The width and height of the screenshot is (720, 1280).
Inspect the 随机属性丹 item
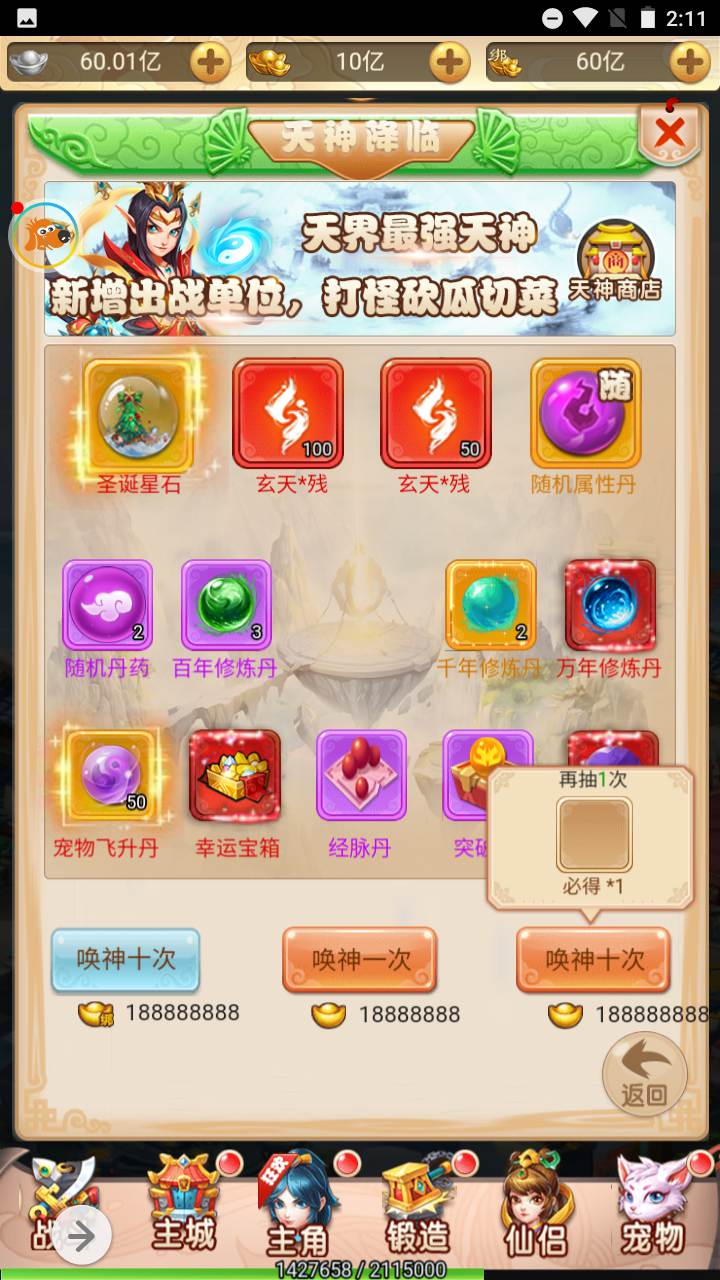pyautogui.click(x=585, y=414)
